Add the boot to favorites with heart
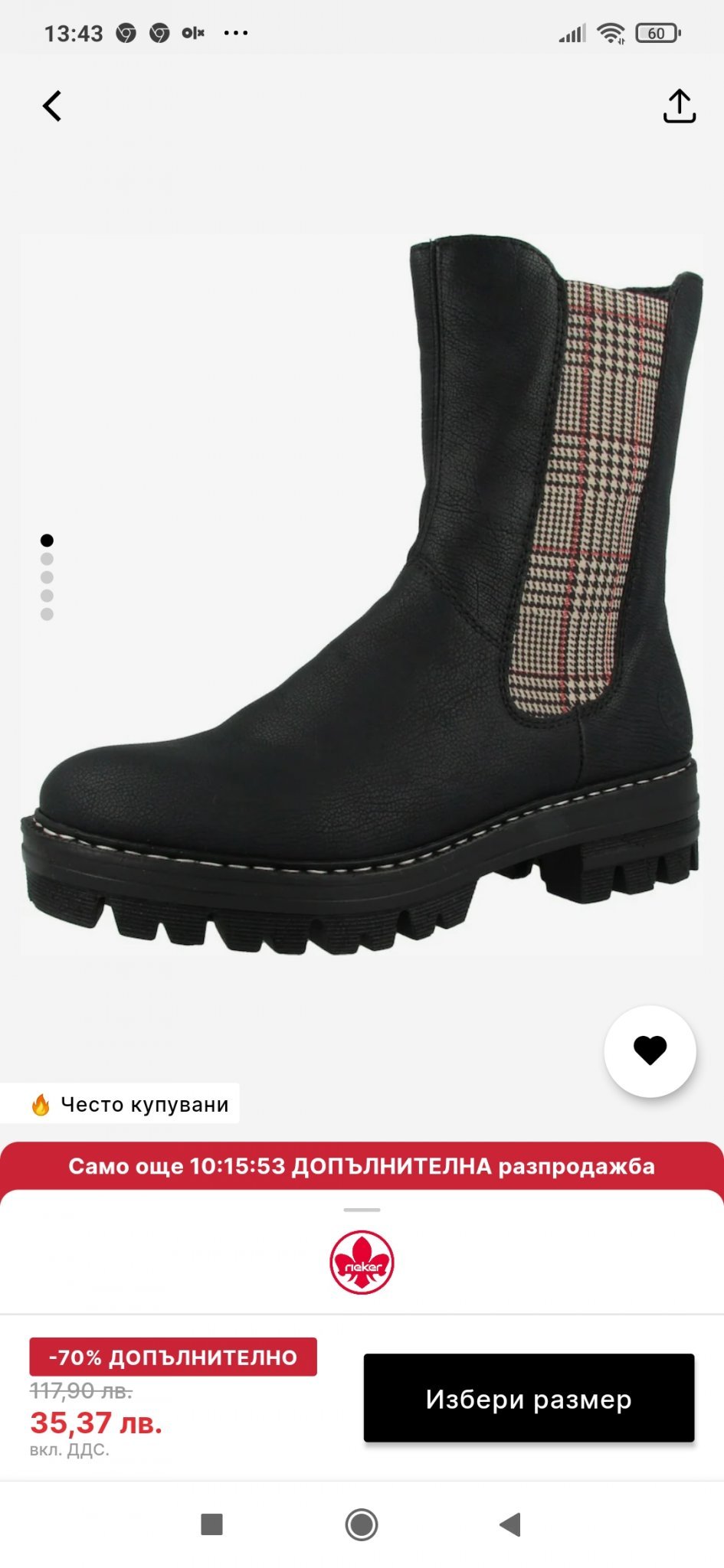724x1568 pixels. coord(650,1050)
